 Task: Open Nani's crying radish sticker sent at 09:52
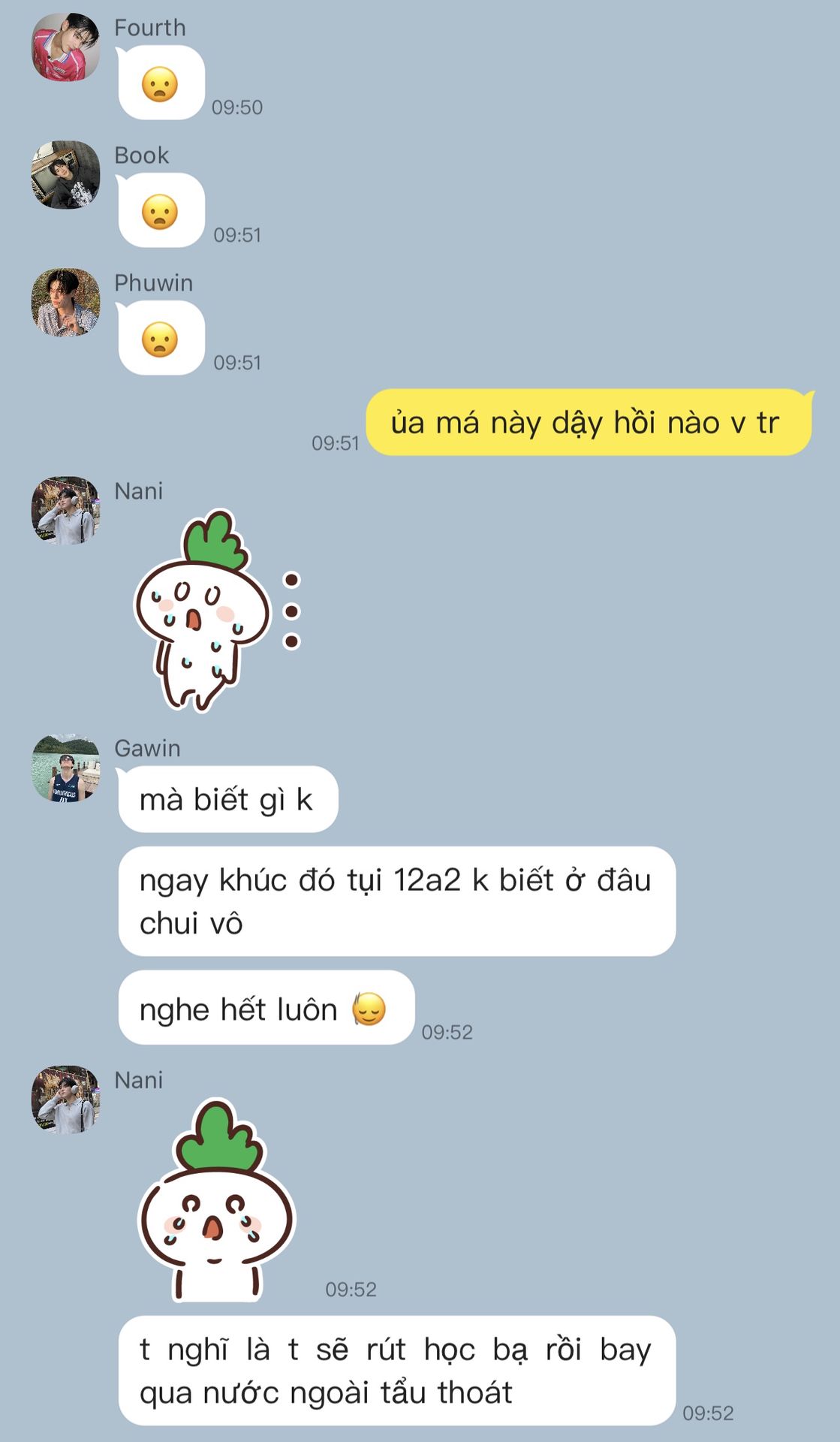216,1200
